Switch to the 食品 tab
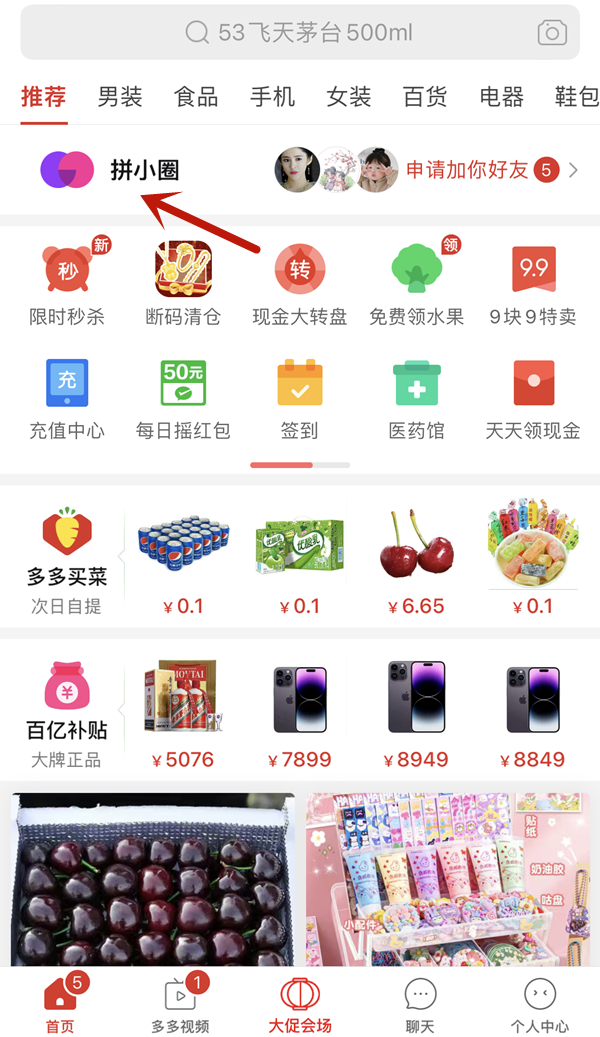 coord(196,97)
